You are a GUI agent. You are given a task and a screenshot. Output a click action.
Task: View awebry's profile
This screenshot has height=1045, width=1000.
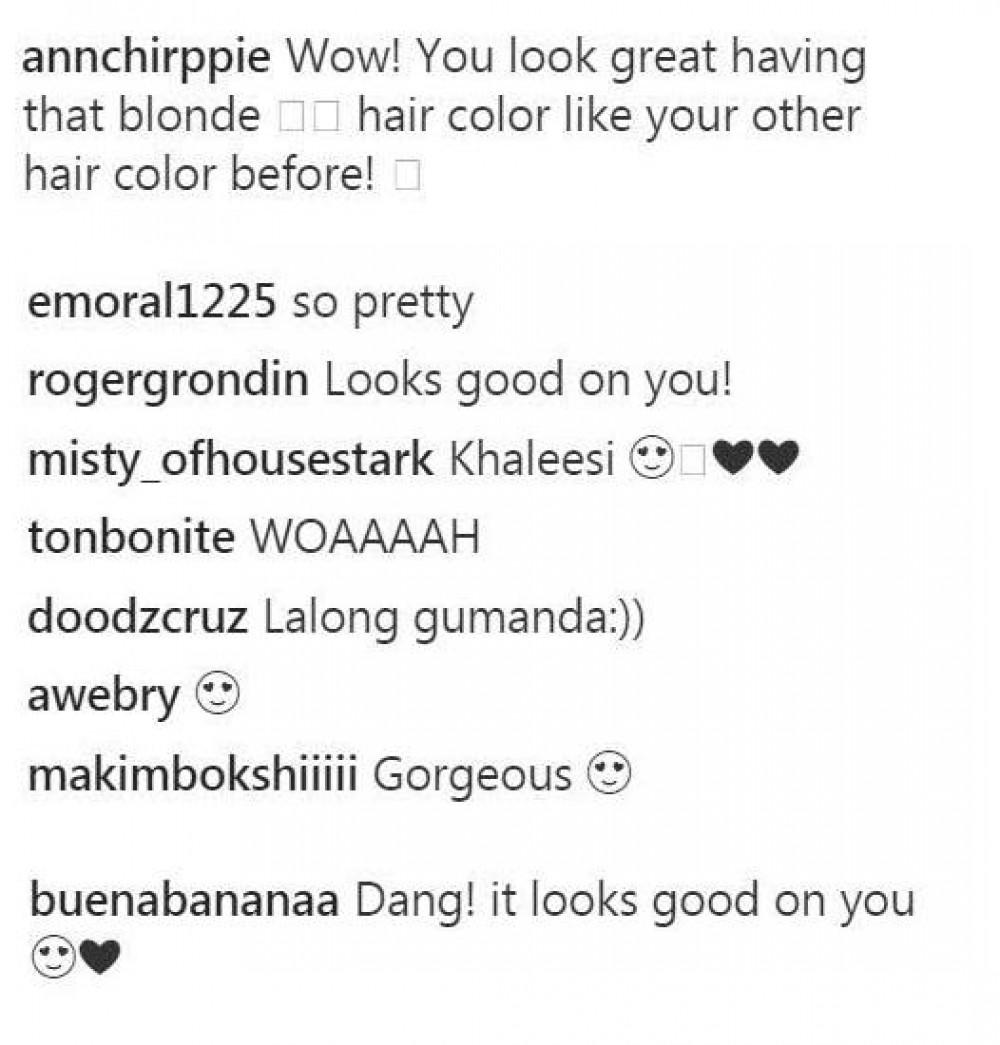tap(103, 696)
